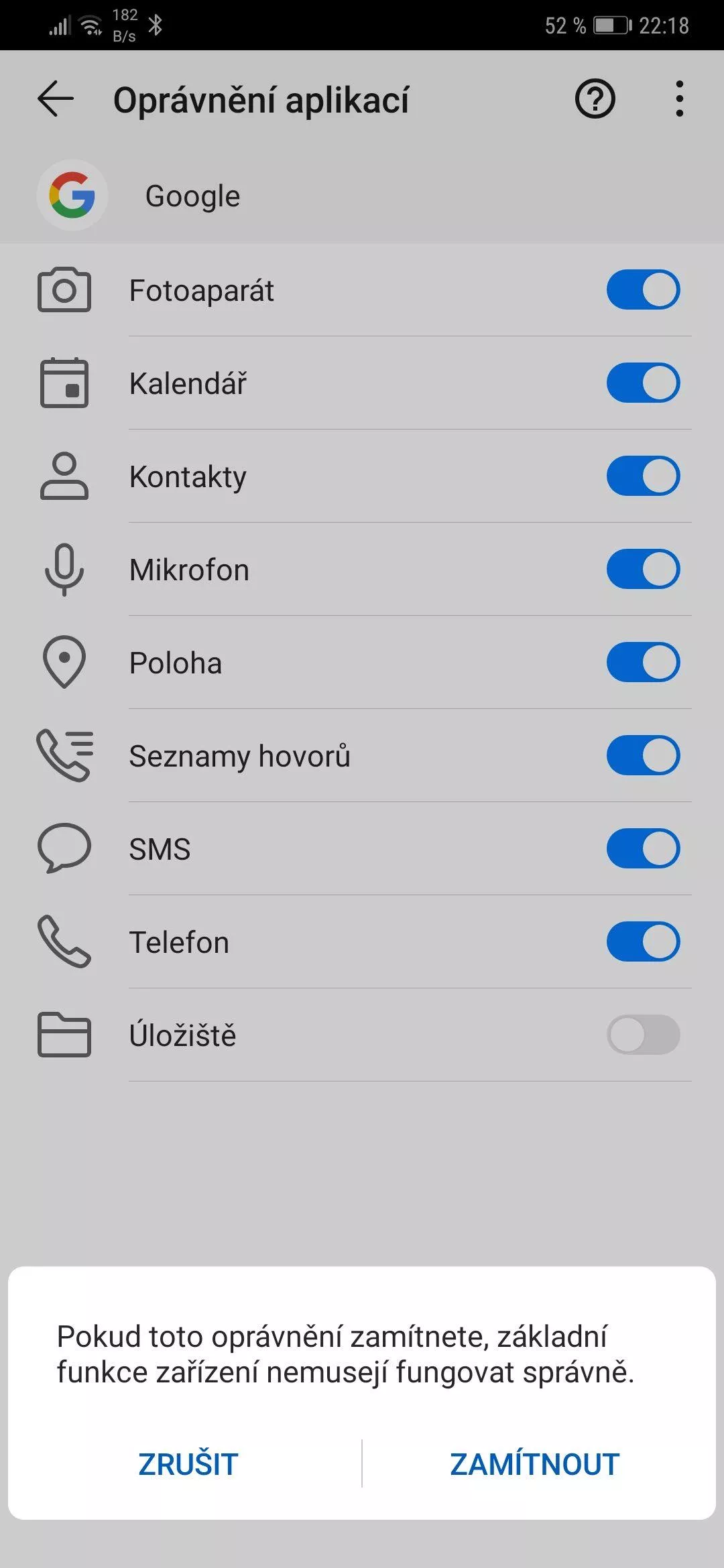Enable the Úložiště storage permission
Image resolution: width=724 pixels, height=1568 pixels.
click(x=644, y=1035)
